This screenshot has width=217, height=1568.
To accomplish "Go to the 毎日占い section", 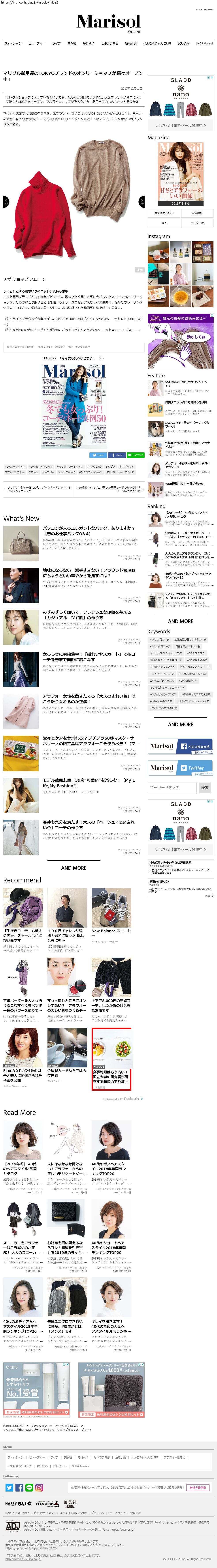I will point(89,43).
